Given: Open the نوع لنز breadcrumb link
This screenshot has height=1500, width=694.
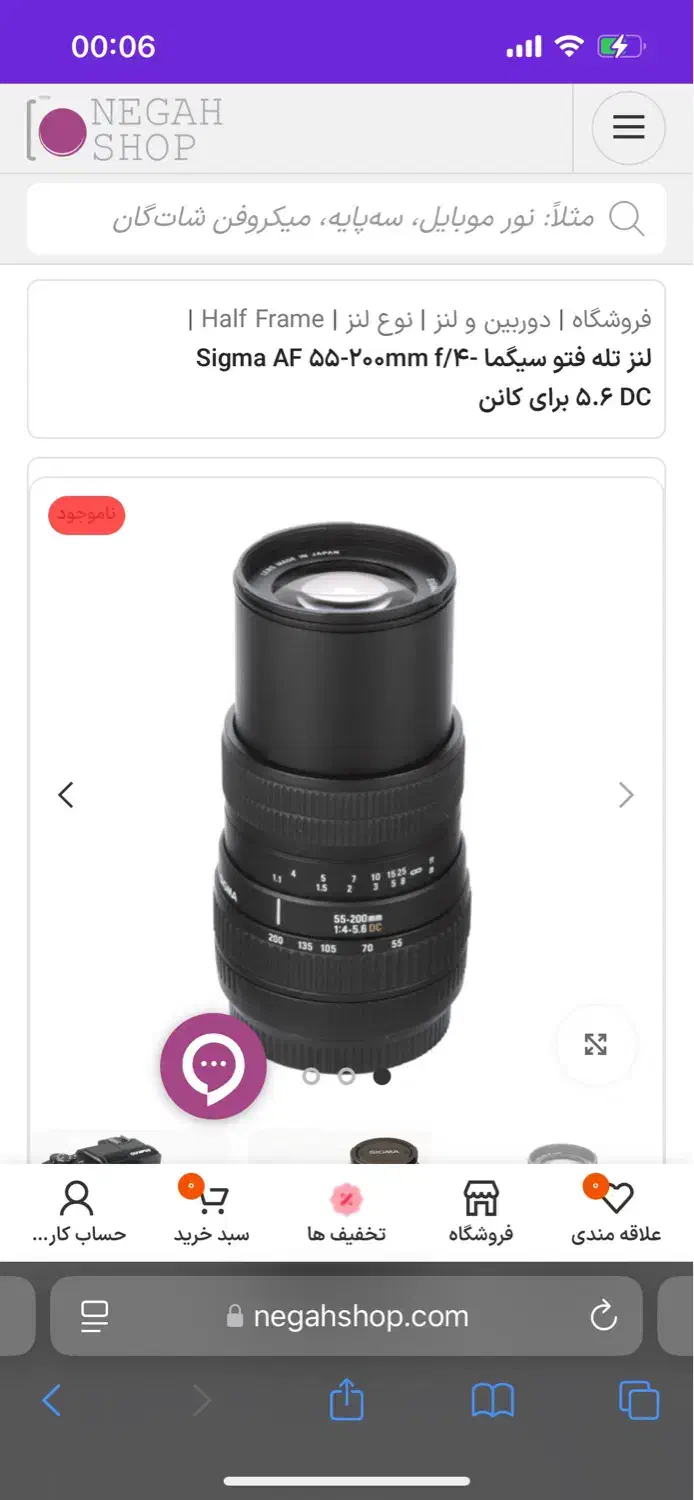Looking at the screenshot, I should point(379,319).
